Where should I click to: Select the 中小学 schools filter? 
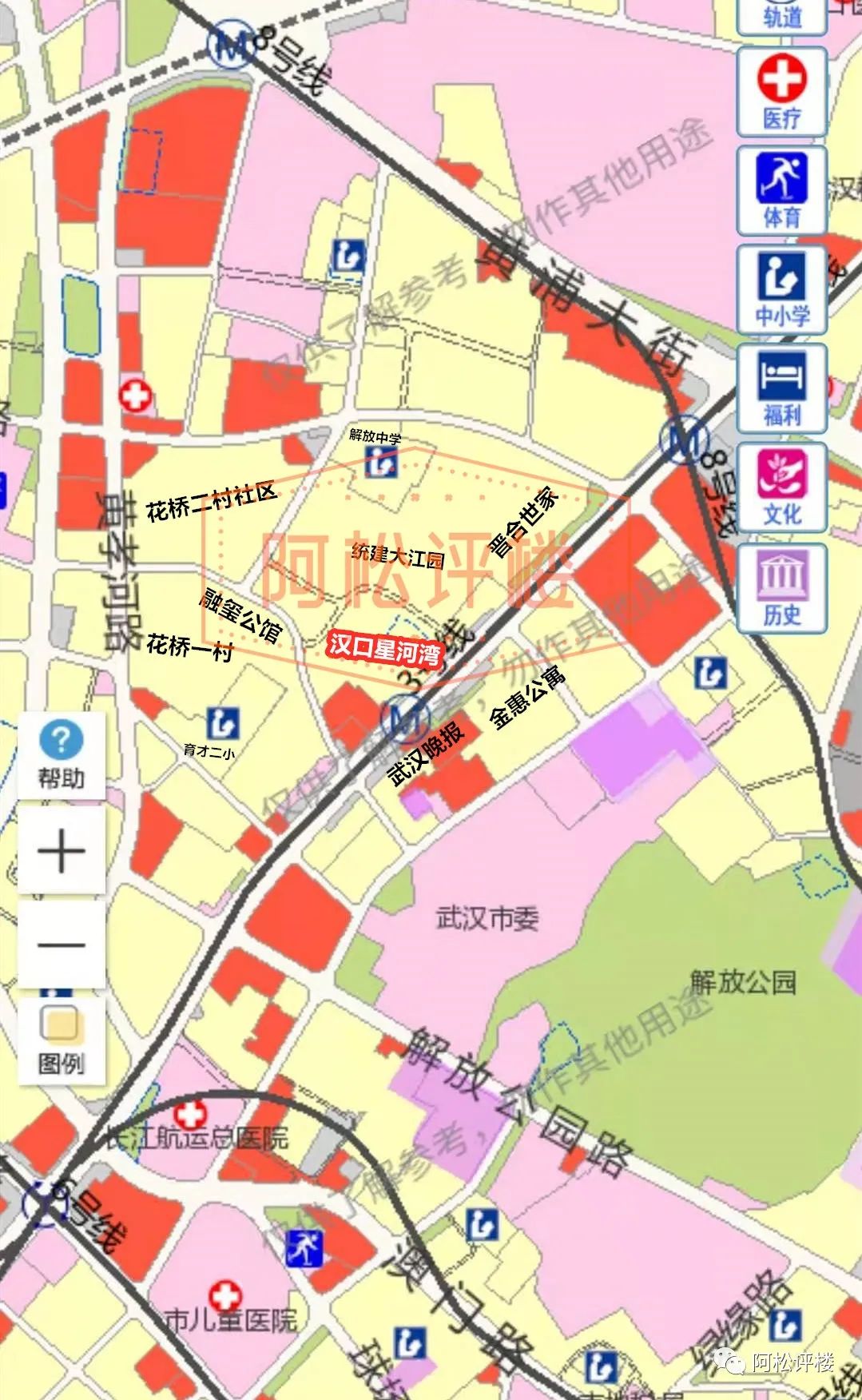(x=781, y=288)
